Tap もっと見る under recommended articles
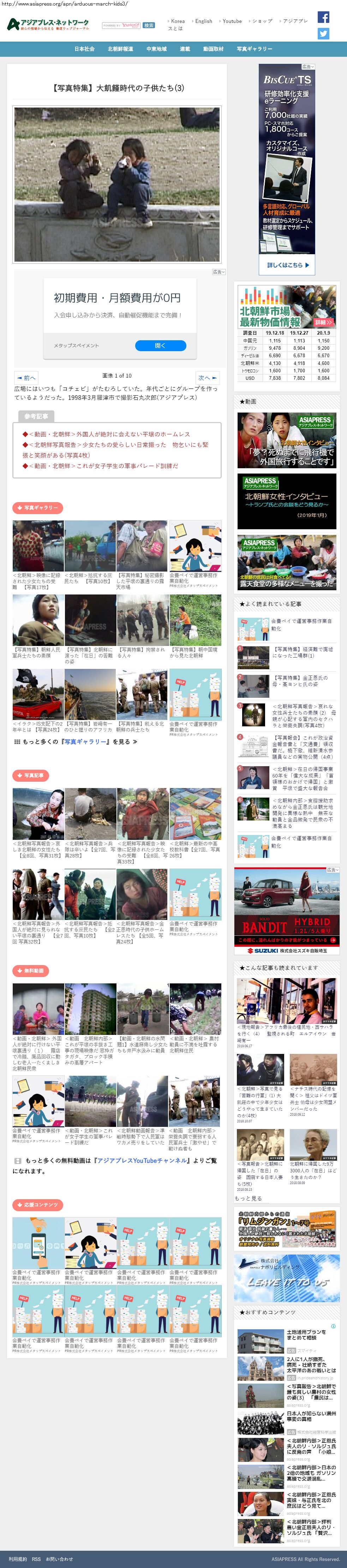This screenshot has width=347, height=1568. point(248,1198)
